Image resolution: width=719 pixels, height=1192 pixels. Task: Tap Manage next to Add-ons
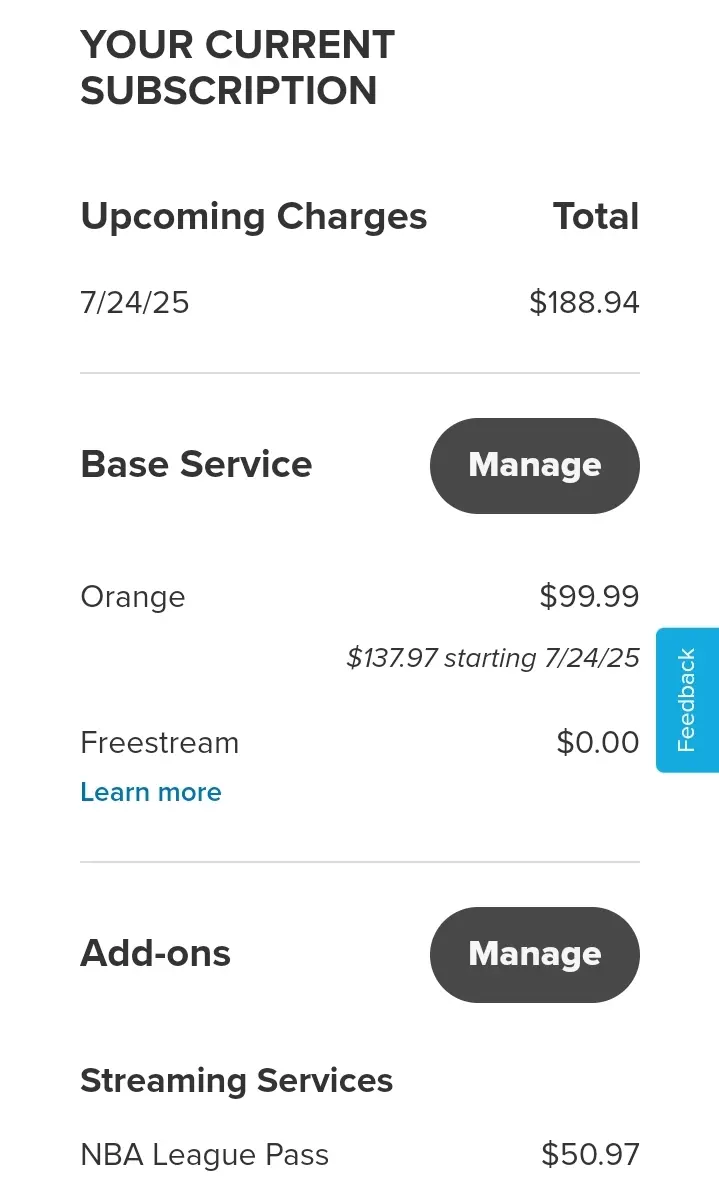pyautogui.click(x=534, y=954)
